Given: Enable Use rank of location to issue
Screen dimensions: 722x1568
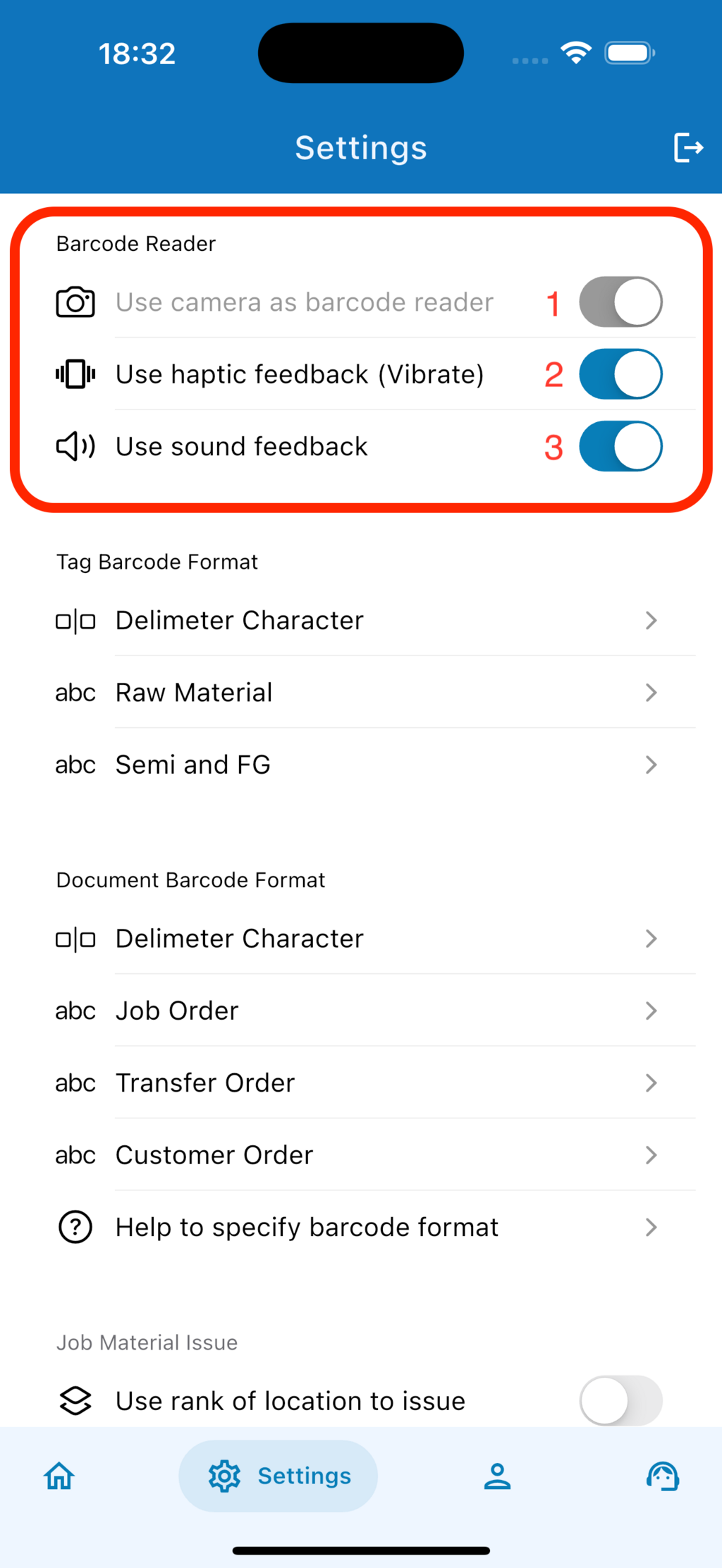Looking at the screenshot, I should click(620, 1400).
